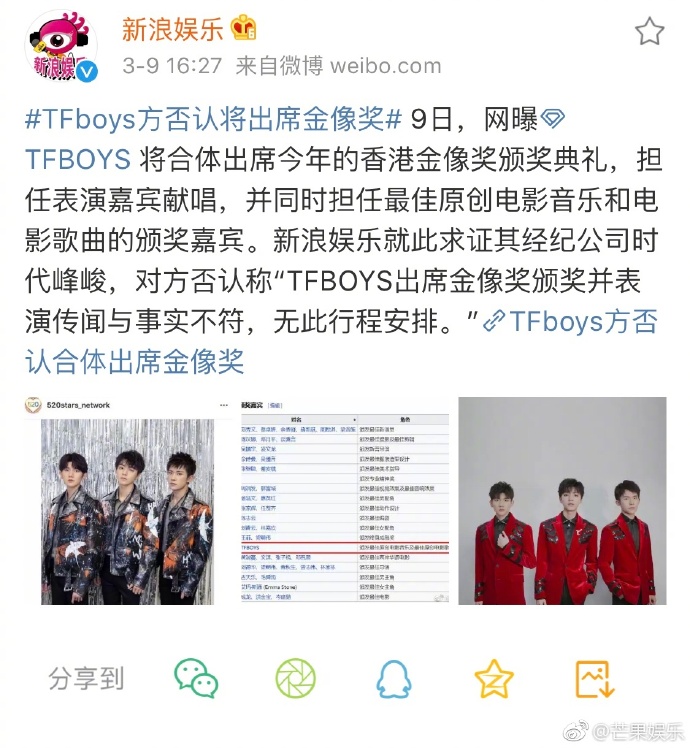Screen dimensions: 690x748
Task: Save the post as an image
Action: tap(594, 679)
